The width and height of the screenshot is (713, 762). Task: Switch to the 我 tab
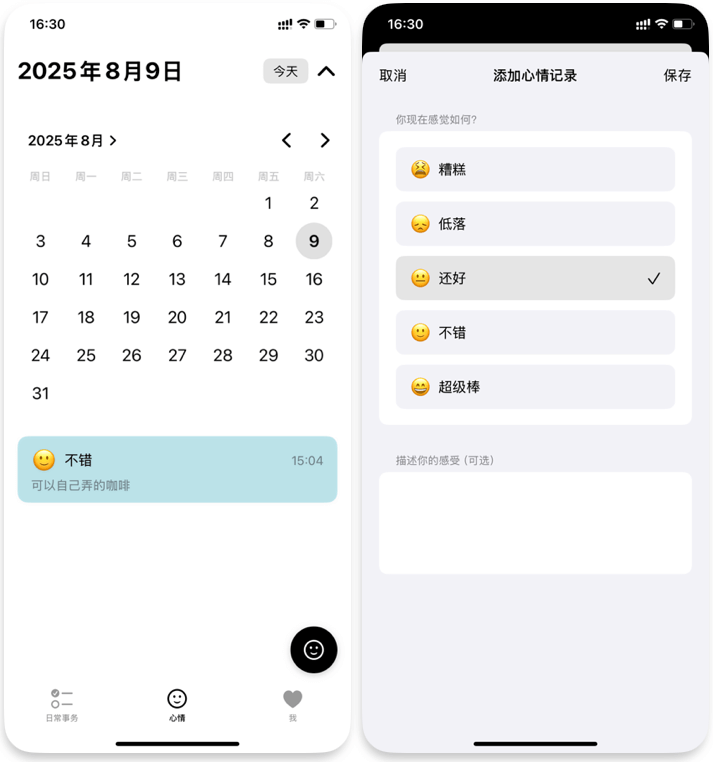(x=292, y=705)
